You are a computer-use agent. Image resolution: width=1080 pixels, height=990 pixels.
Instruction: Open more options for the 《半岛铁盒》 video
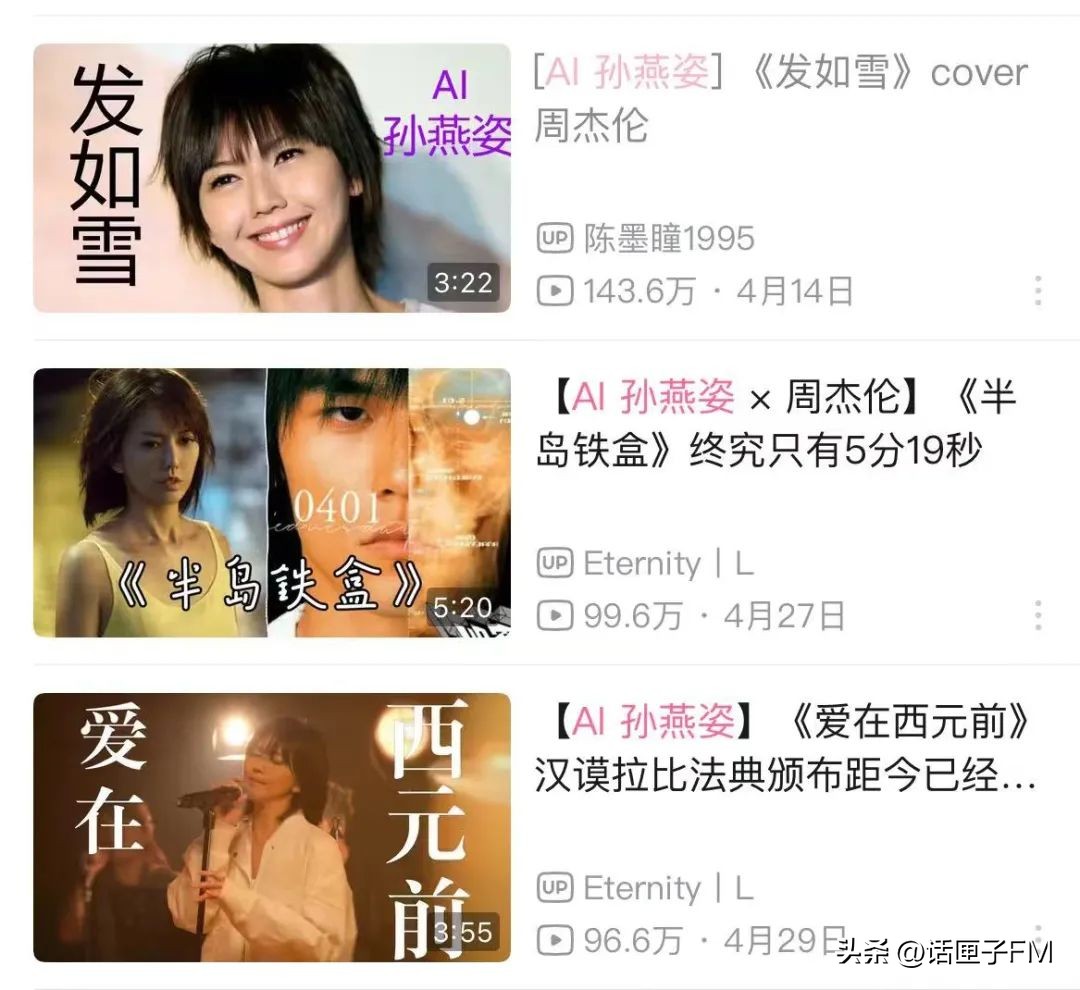pyautogui.click(x=1038, y=615)
